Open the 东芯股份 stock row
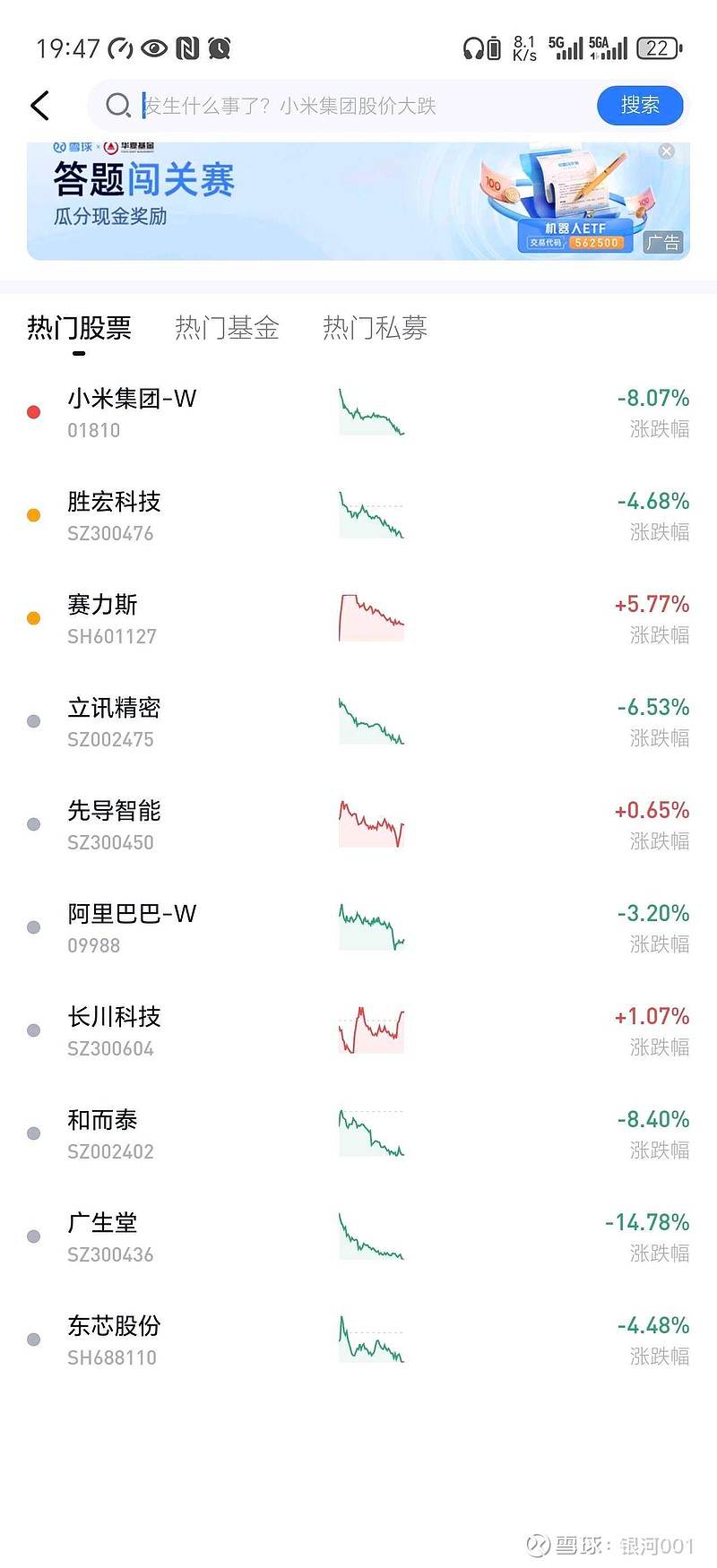717x1568 pixels. click(358, 1340)
